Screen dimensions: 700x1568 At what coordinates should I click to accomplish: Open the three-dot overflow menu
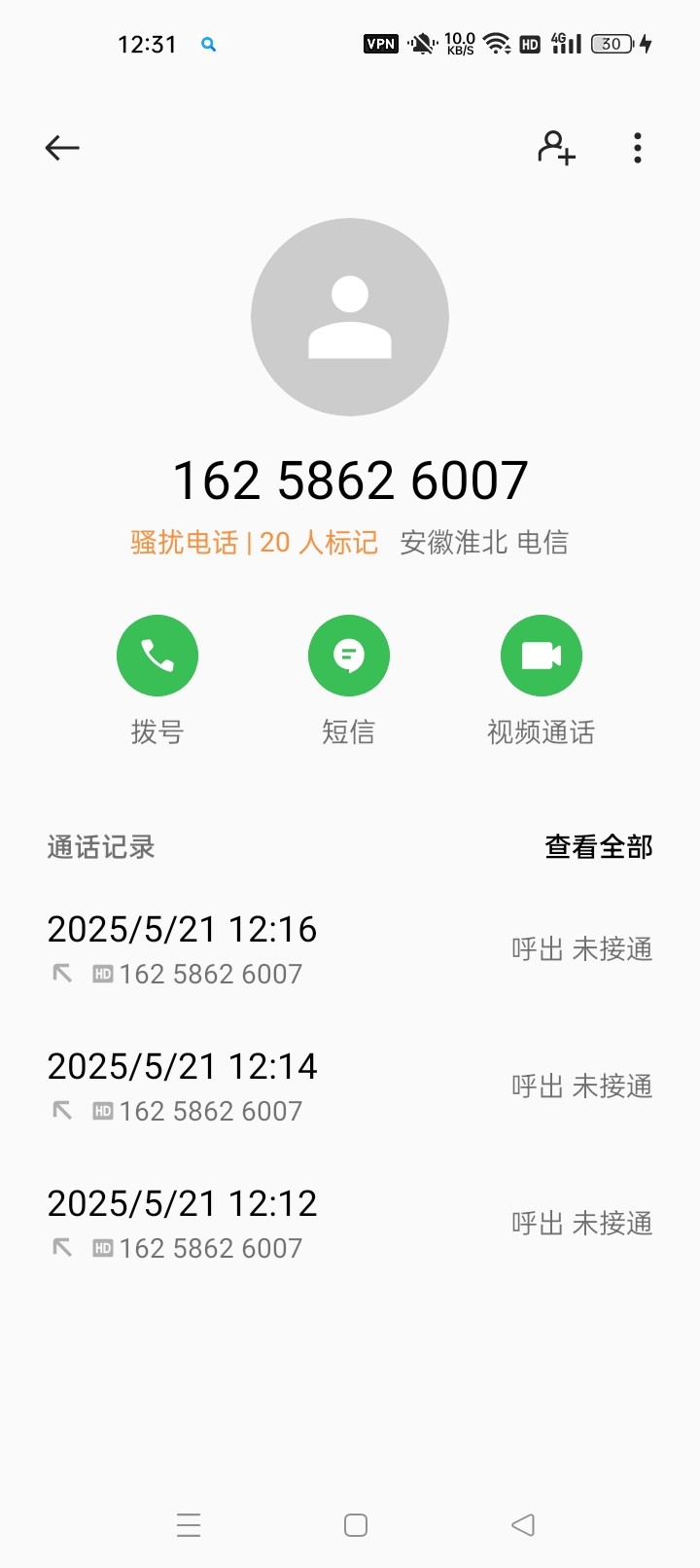[x=638, y=148]
